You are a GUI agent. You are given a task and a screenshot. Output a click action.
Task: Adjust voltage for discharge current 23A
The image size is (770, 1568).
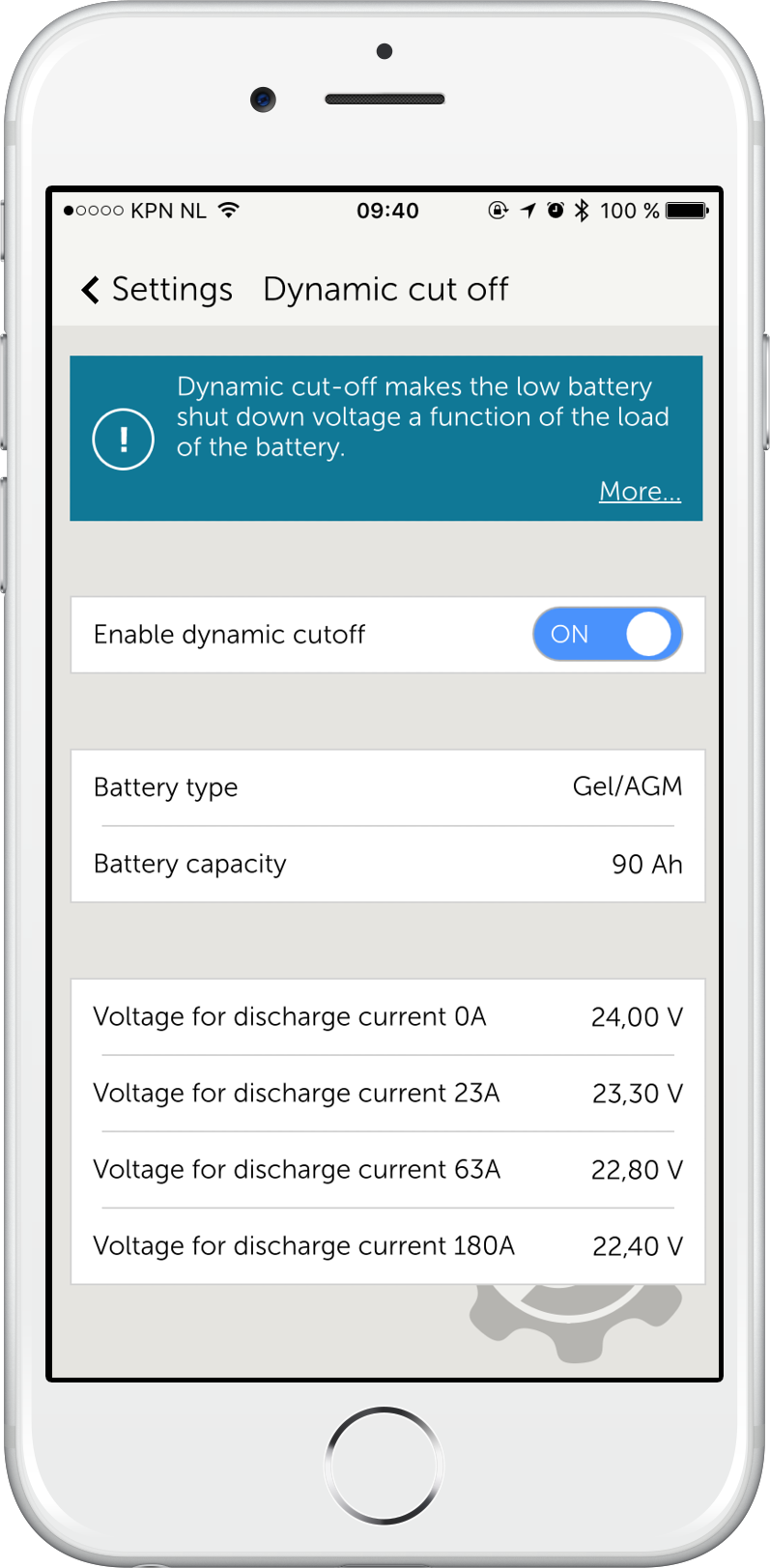[x=387, y=1094]
